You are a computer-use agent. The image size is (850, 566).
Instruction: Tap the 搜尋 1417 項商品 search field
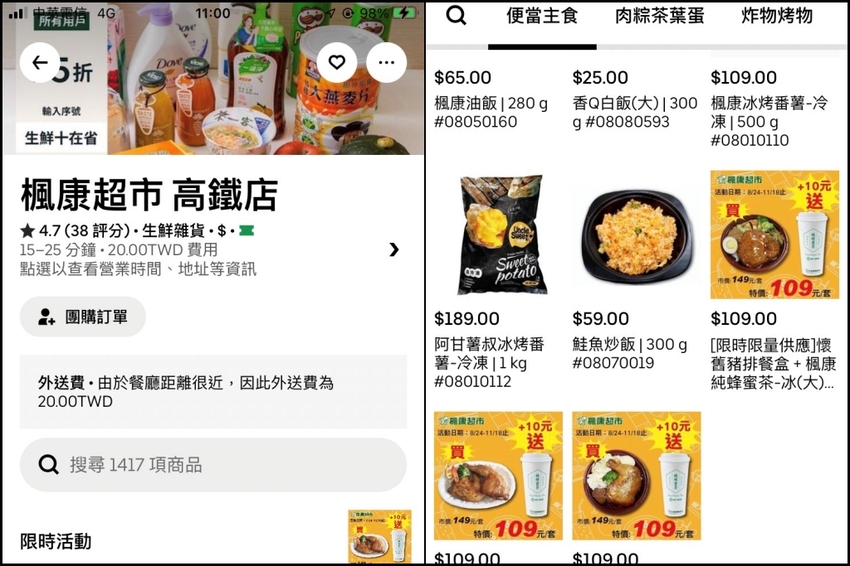(x=212, y=464)
